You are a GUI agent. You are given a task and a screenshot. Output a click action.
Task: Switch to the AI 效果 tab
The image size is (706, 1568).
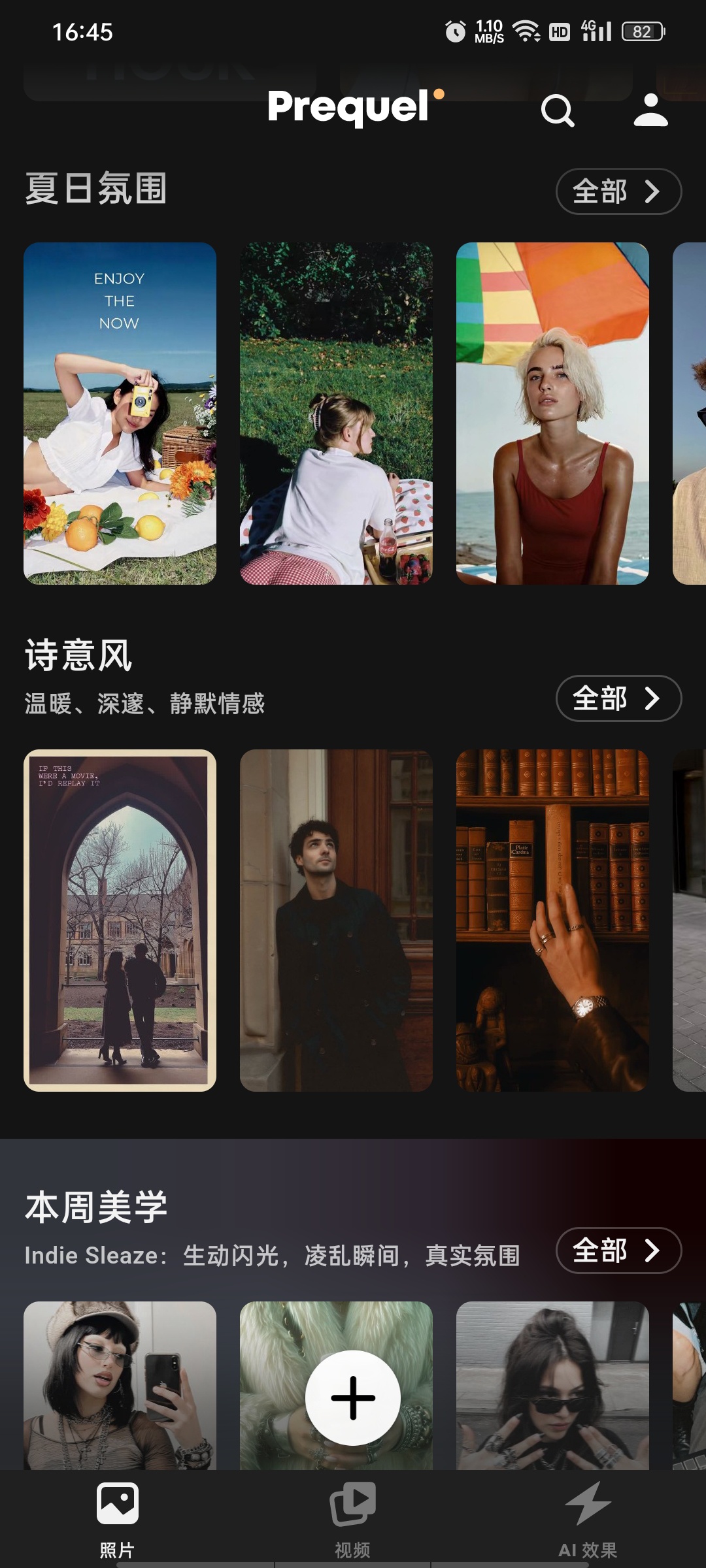coord(588,1520)
